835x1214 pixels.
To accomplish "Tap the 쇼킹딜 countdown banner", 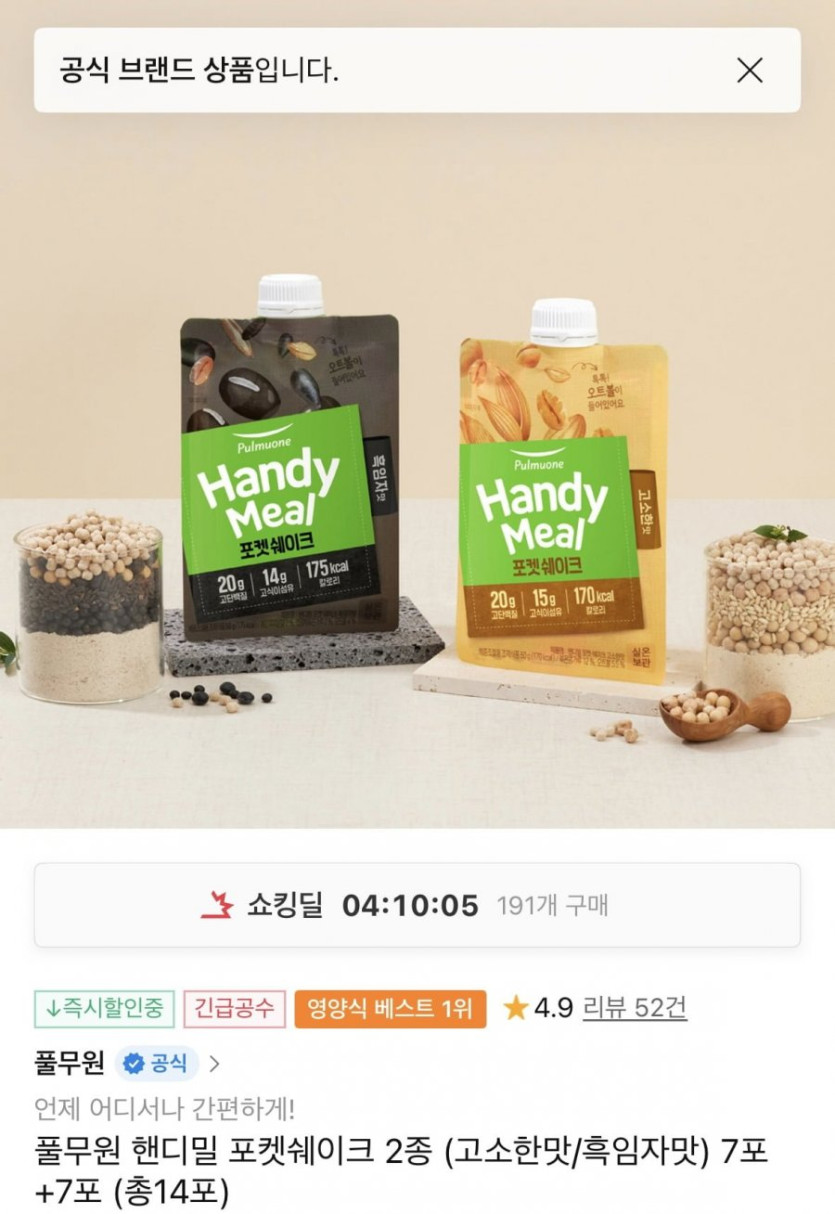I will [x=417, y=905].
